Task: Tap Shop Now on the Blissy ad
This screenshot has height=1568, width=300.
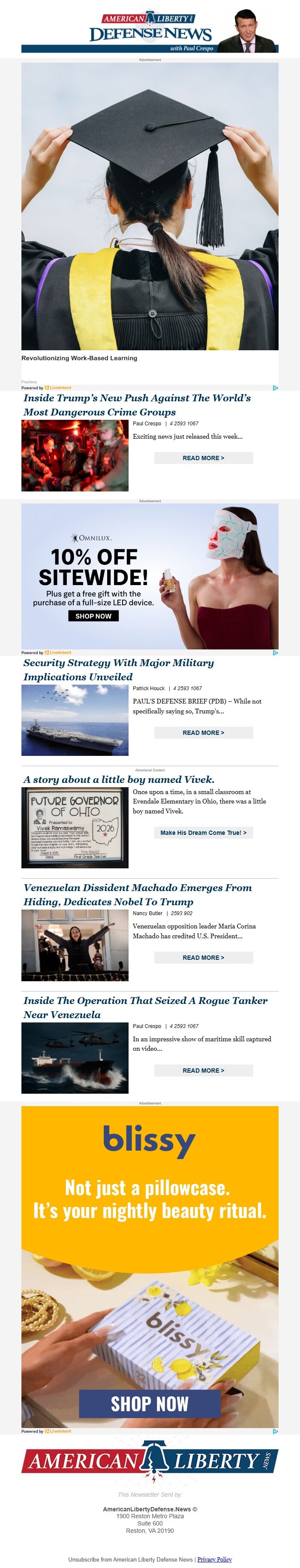Action: tap(150, 1404)
